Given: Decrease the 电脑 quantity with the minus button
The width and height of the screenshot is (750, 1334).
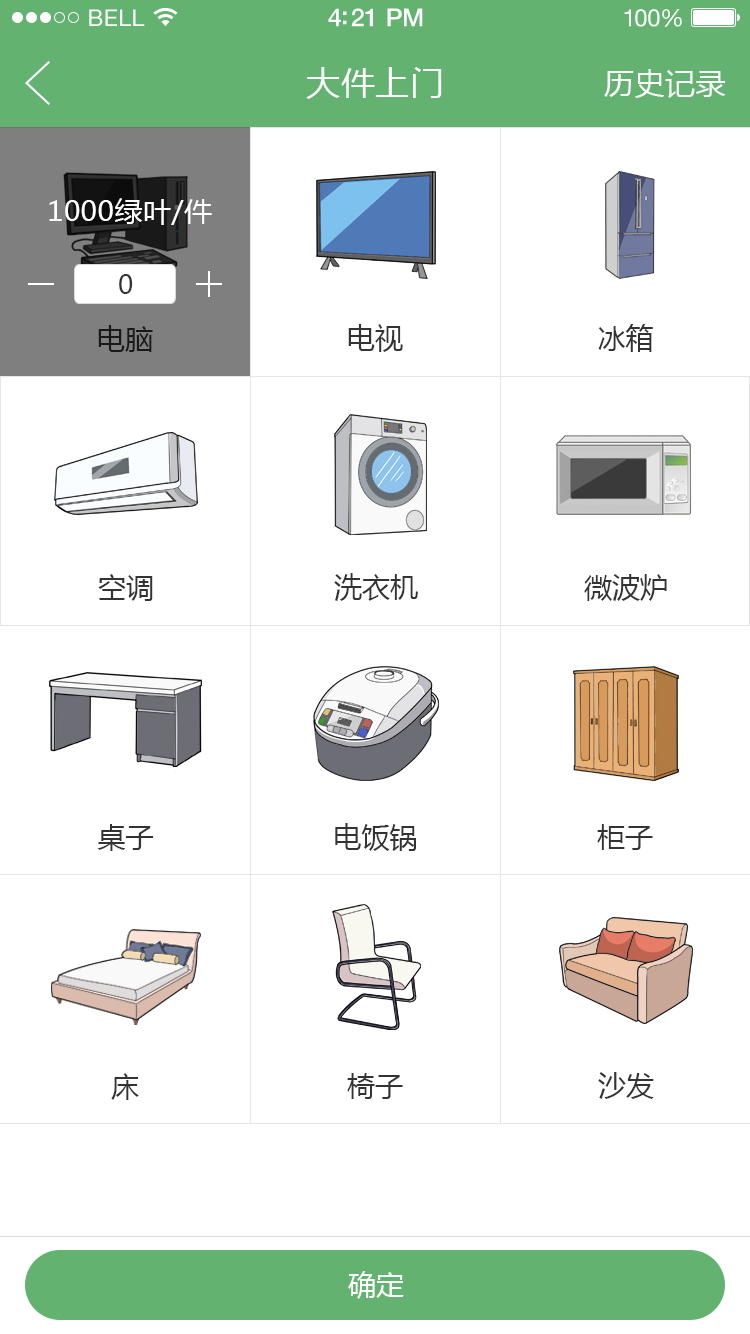Looking at the screenshot, I should pyautogui.click(x=41, y=284).
